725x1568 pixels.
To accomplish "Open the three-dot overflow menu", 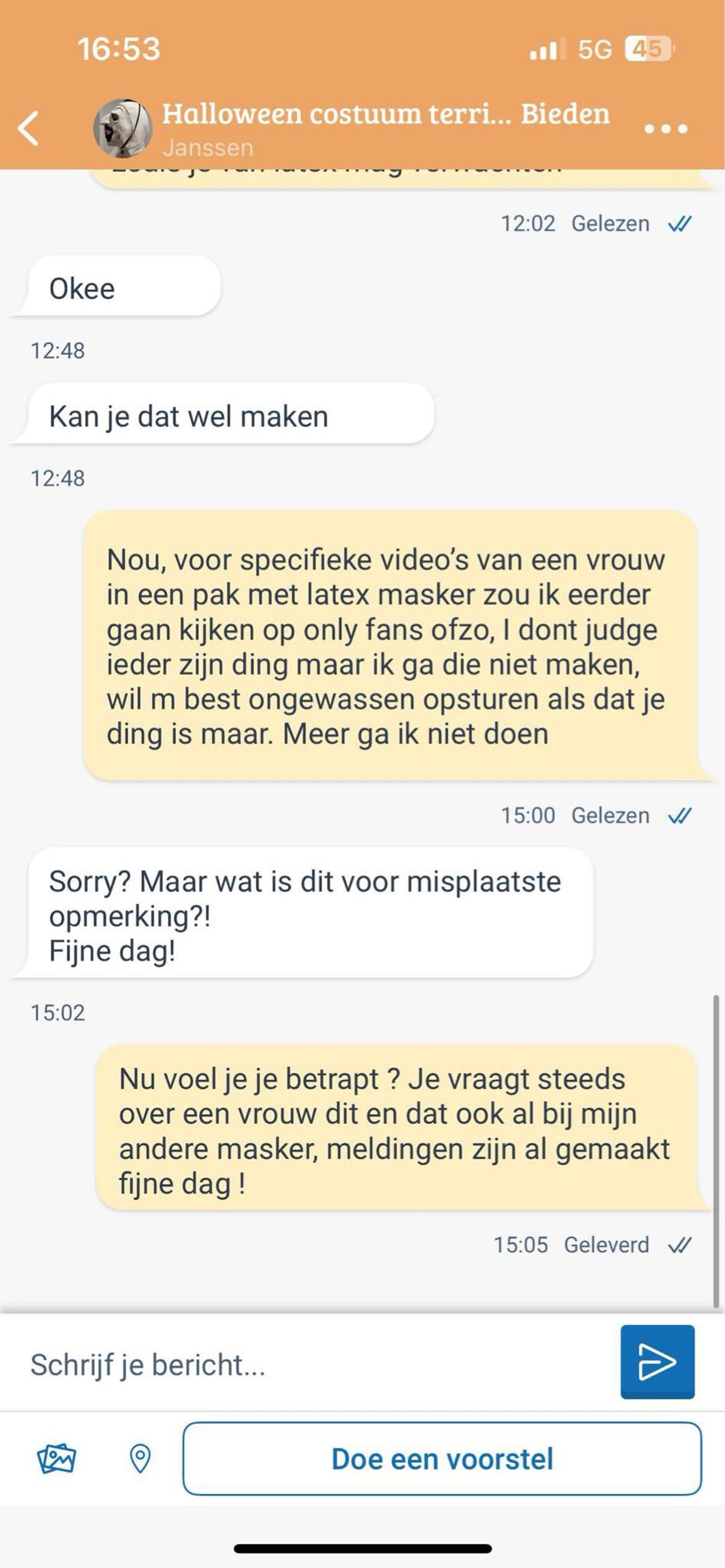I will 665,129.
